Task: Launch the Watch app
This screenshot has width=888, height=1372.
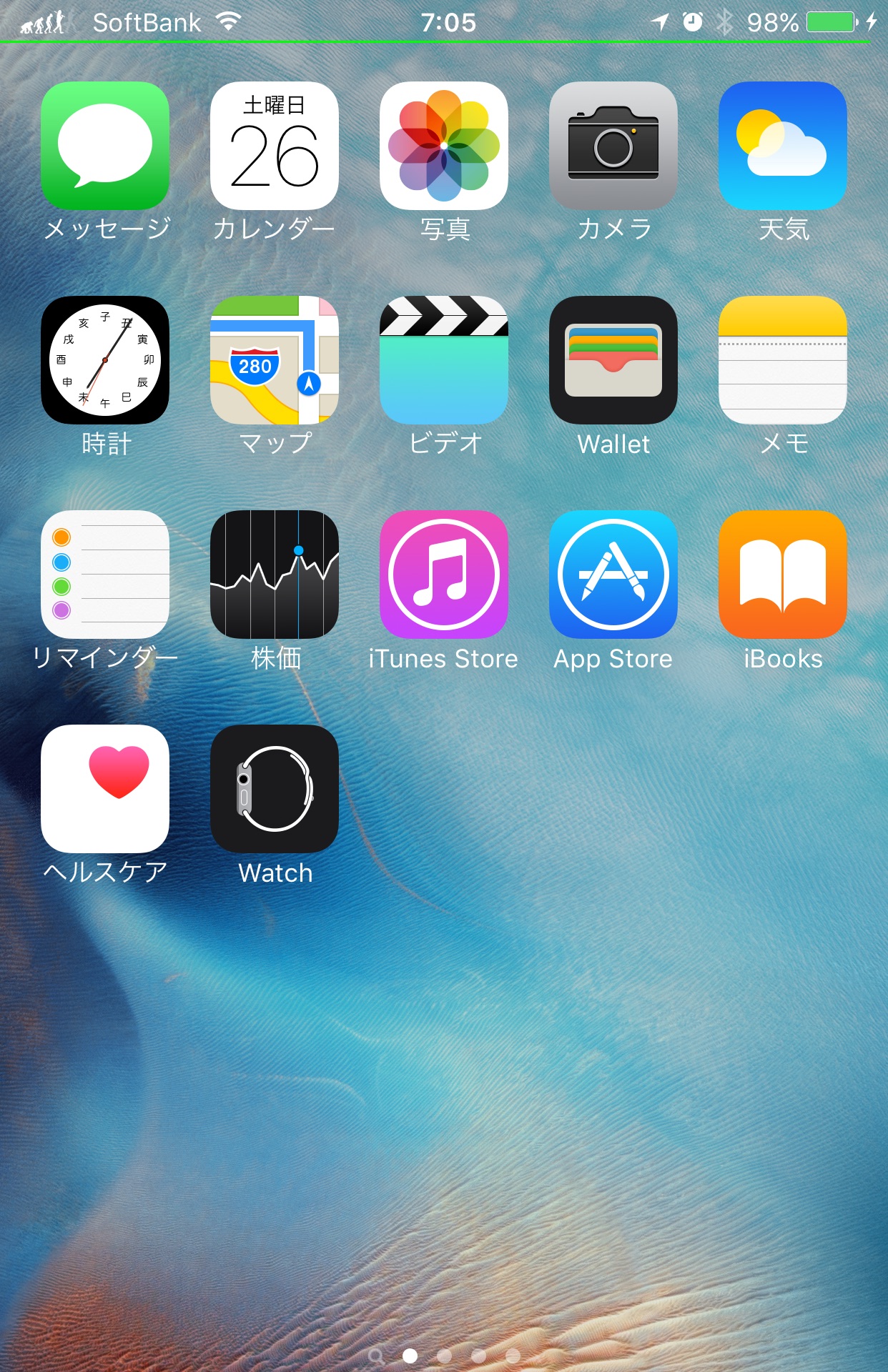Action: point(275,789)
